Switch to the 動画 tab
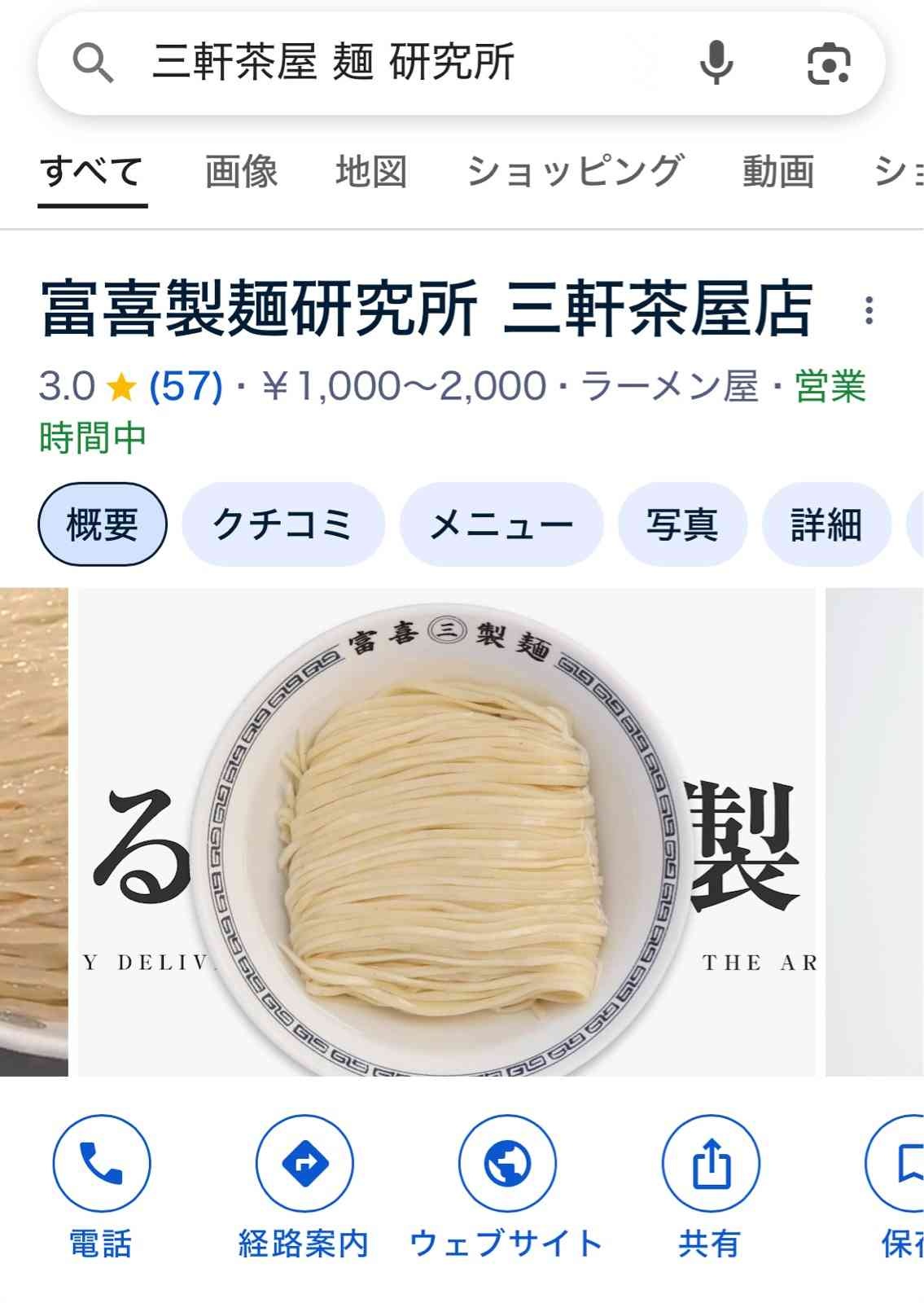Viewport: 924px width, 1303px height. [x=778, y=172]
